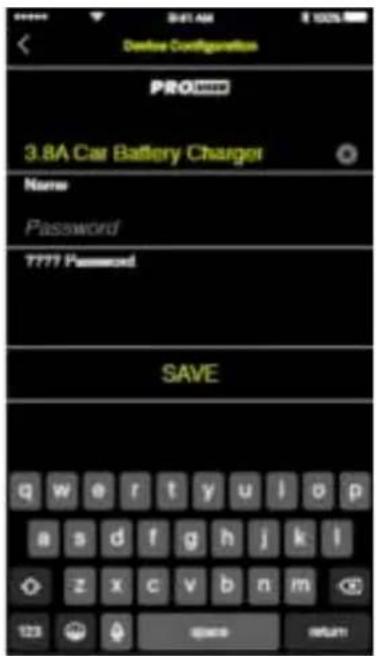
Task: Switch keyboard to numbers with the 123 key
Action: 29,631
